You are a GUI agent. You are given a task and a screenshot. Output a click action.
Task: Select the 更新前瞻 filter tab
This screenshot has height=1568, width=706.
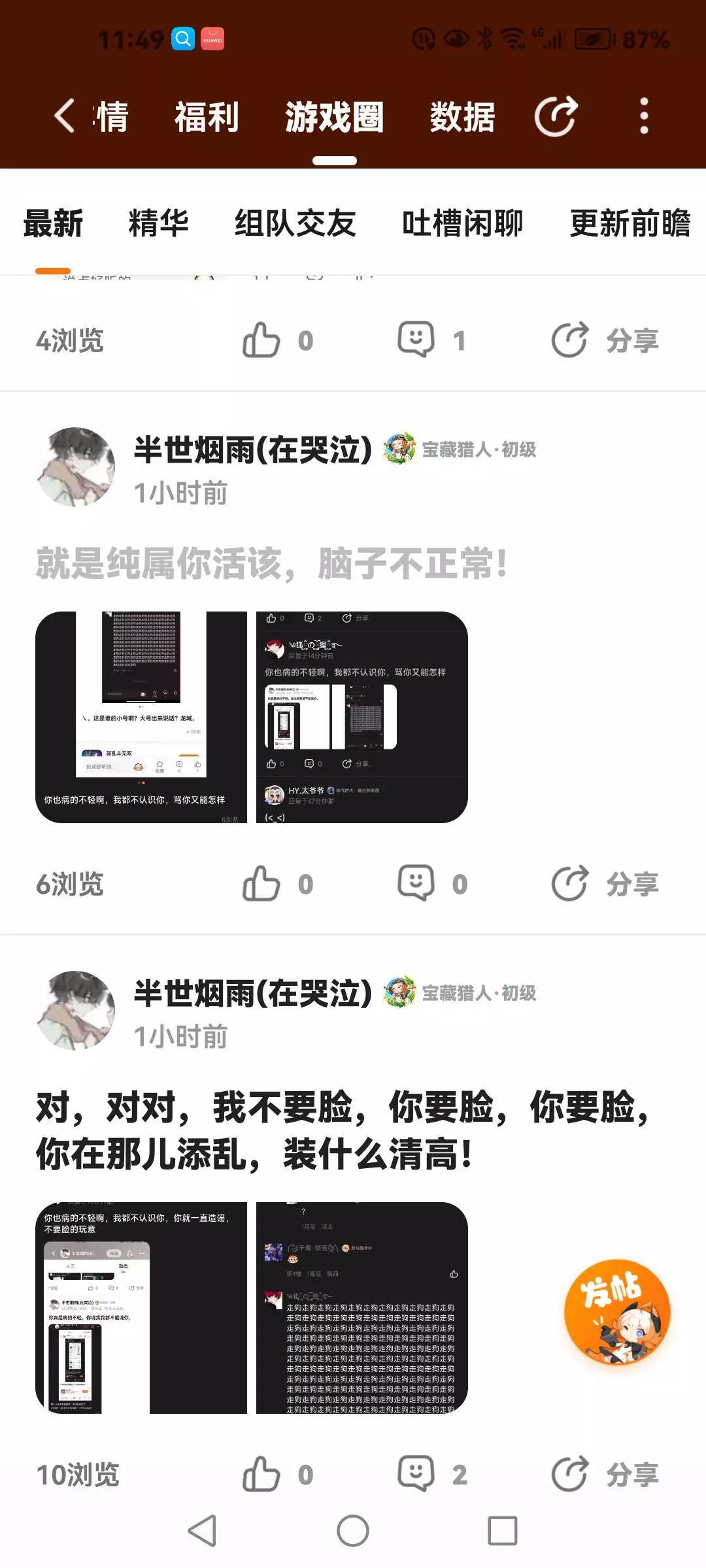(630, 223)
